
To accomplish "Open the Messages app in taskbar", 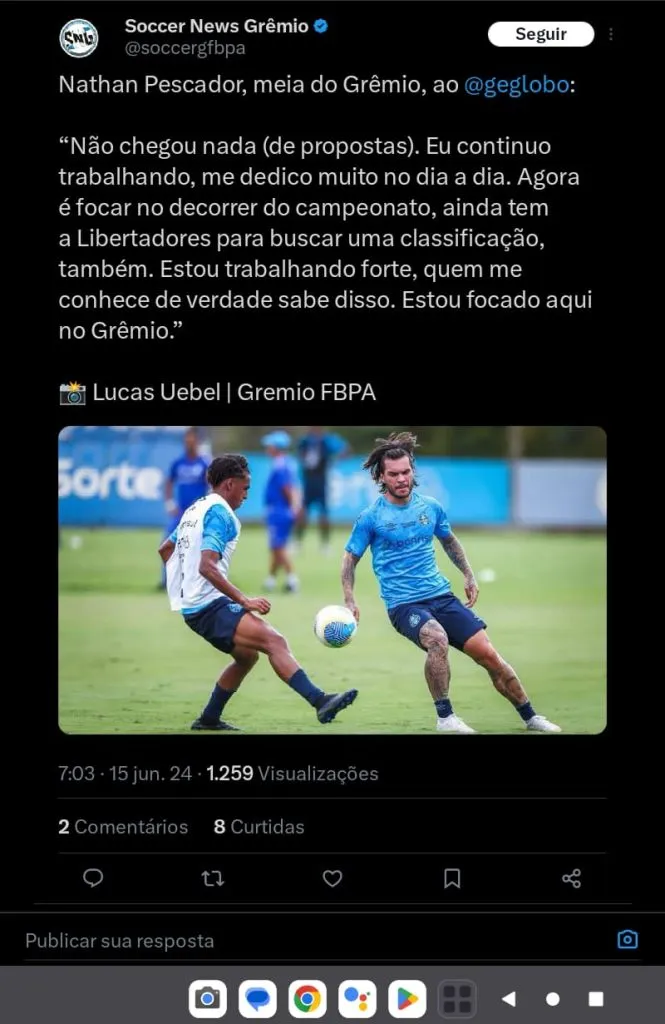I will [x=257, y=999].
